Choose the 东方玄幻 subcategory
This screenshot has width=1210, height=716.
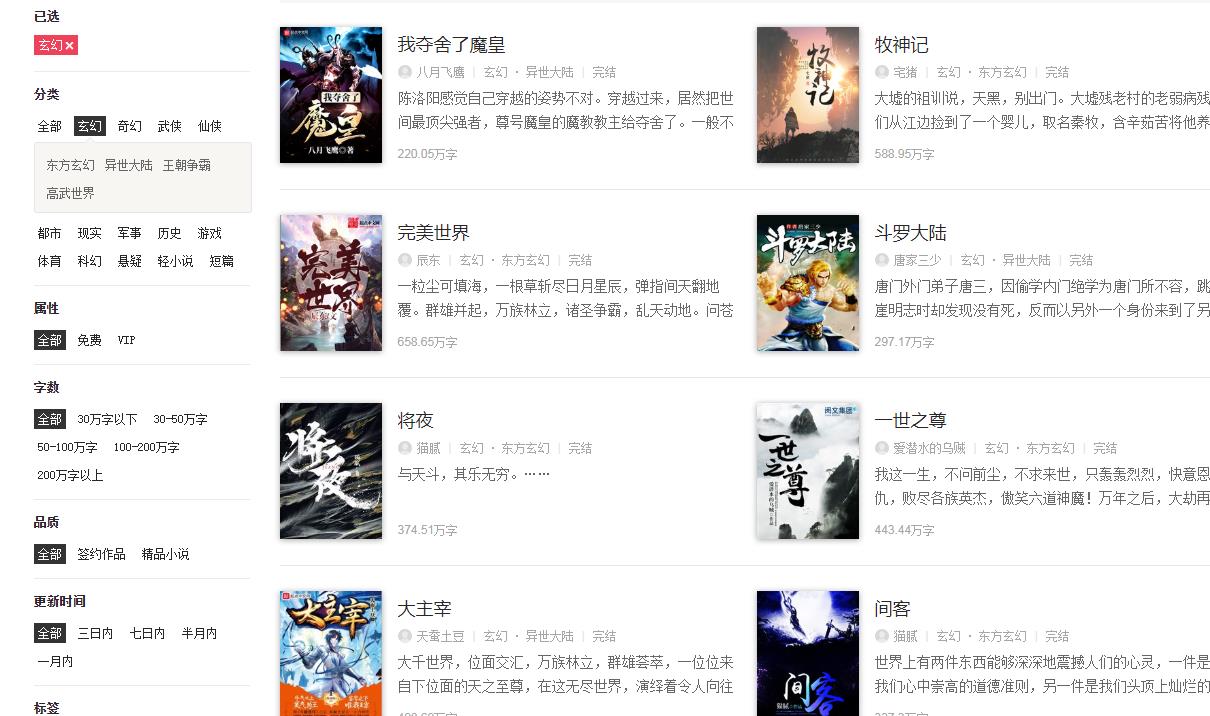[x=70, y=165]
